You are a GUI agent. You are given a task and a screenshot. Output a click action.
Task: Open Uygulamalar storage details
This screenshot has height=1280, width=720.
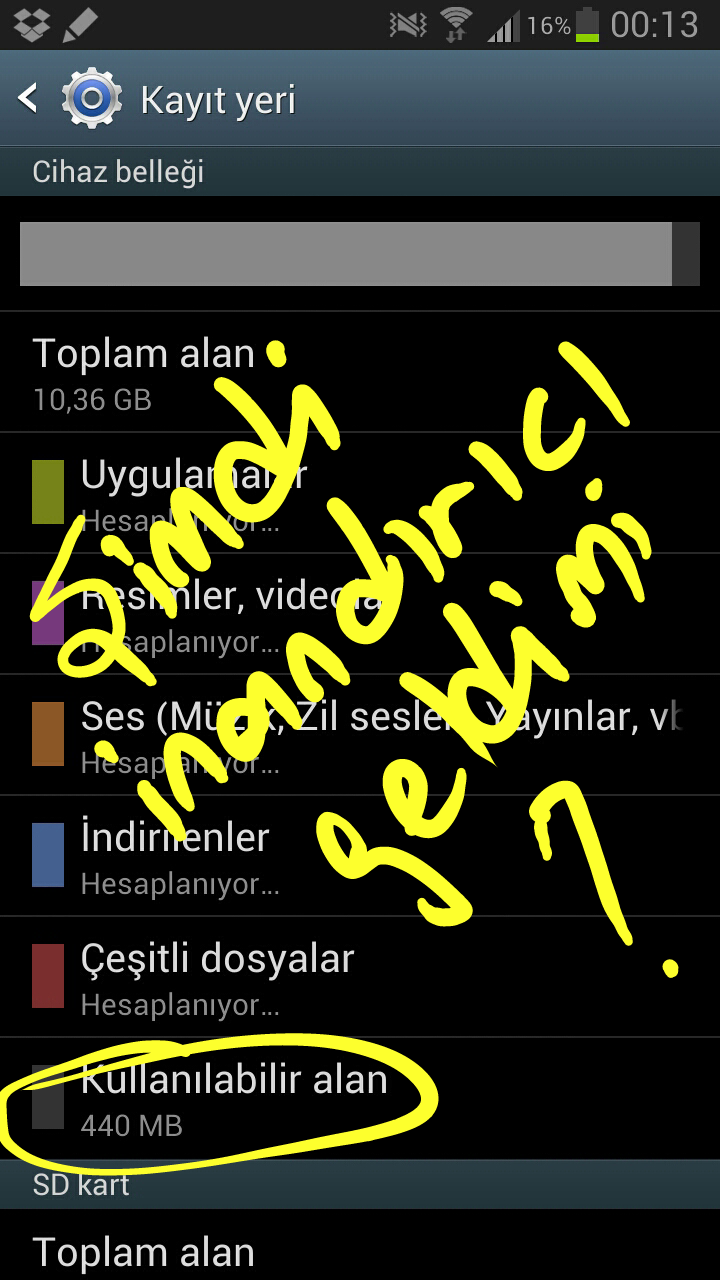point(360,492)
